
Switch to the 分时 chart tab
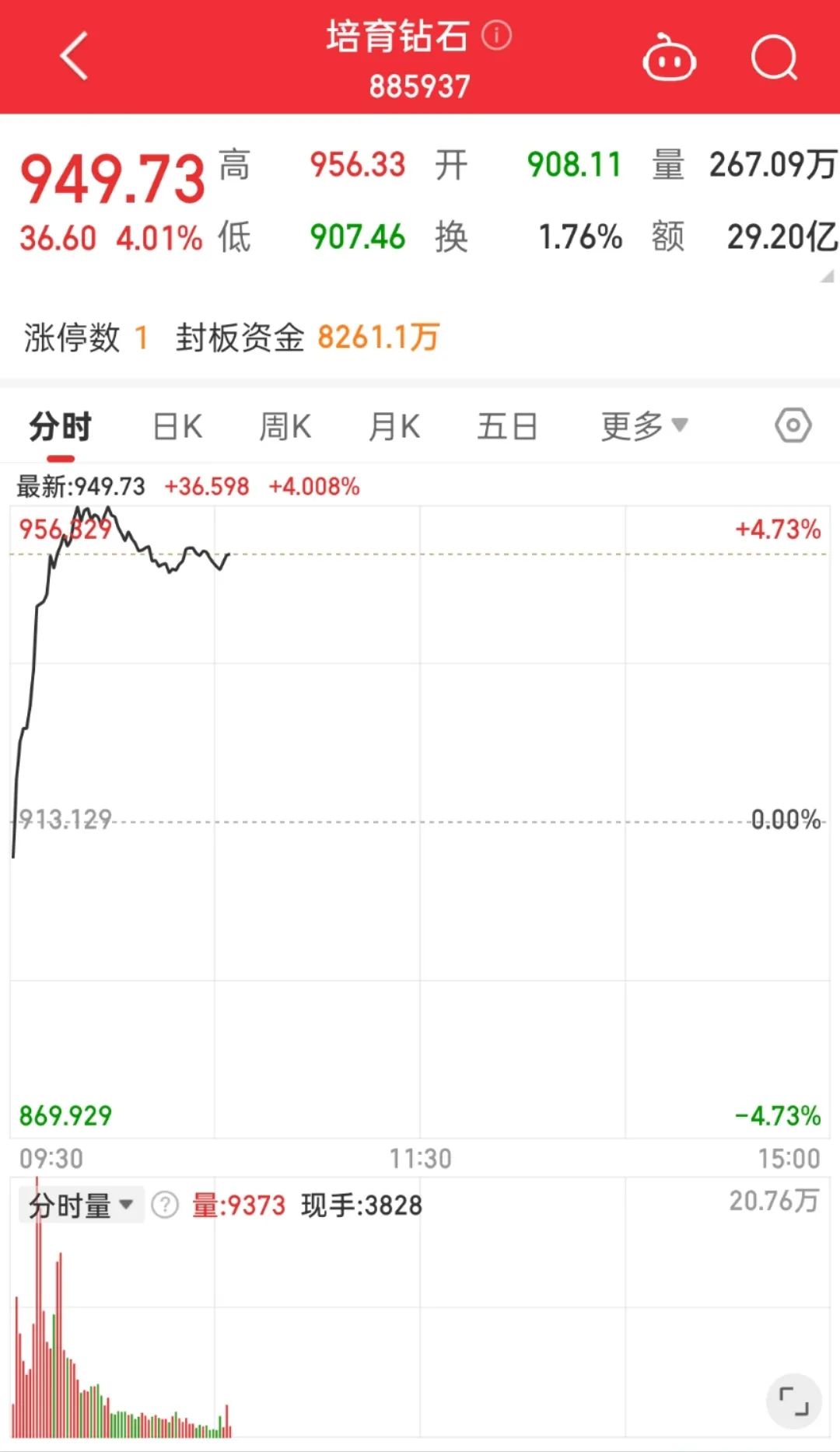point(61,427)
